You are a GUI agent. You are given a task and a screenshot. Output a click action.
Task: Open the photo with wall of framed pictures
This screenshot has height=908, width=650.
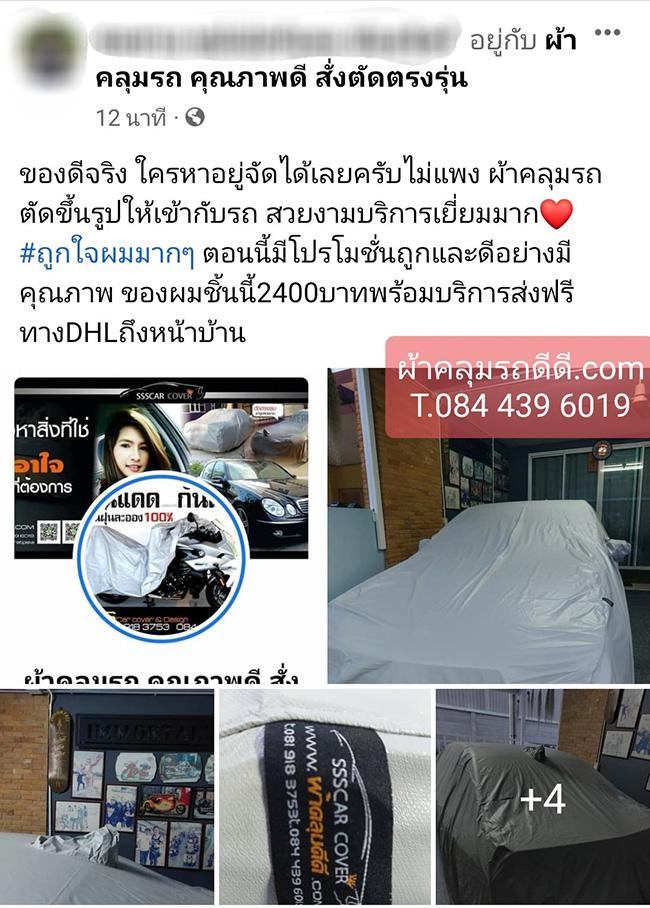point(107,796)
